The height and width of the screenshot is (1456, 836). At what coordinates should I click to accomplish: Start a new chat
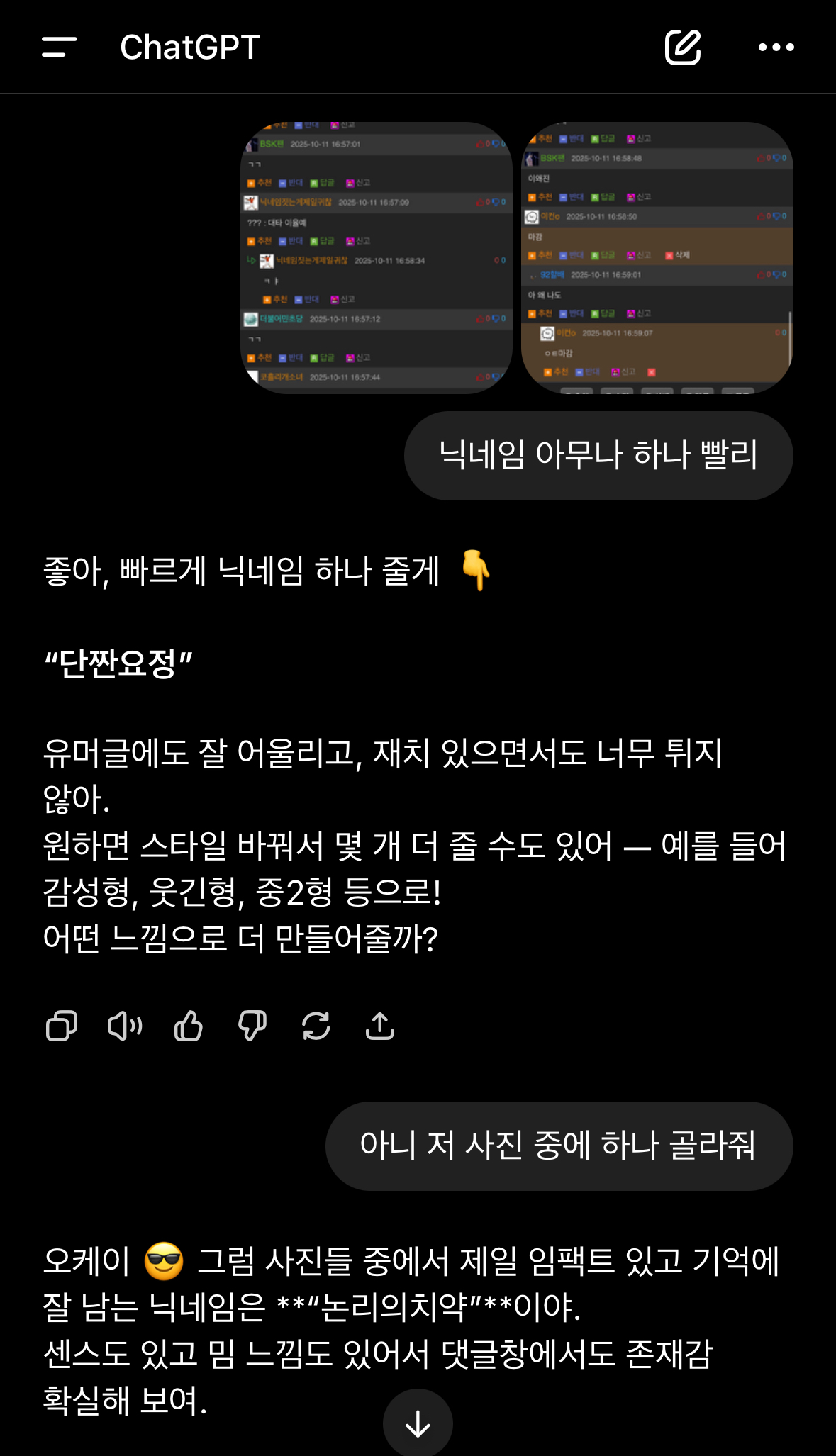click(x=683, y=47)
